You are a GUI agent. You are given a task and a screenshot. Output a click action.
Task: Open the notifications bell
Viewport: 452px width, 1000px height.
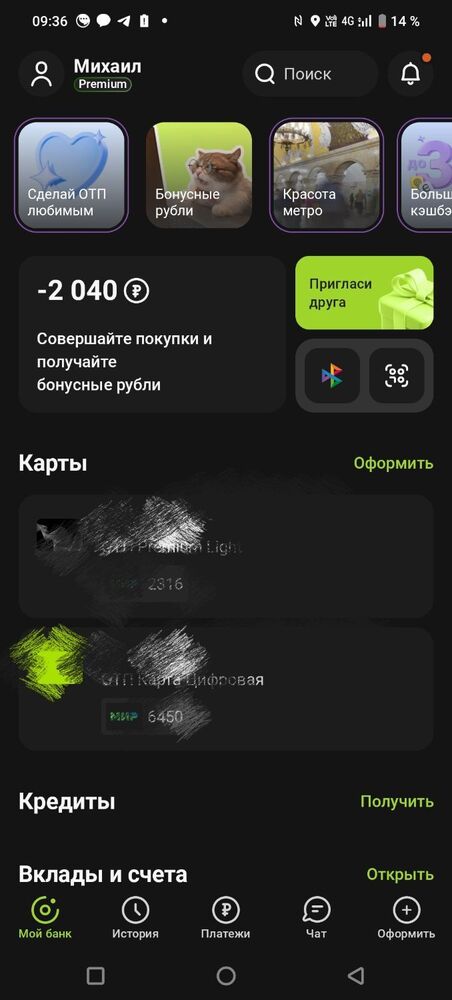click(411, 74)
